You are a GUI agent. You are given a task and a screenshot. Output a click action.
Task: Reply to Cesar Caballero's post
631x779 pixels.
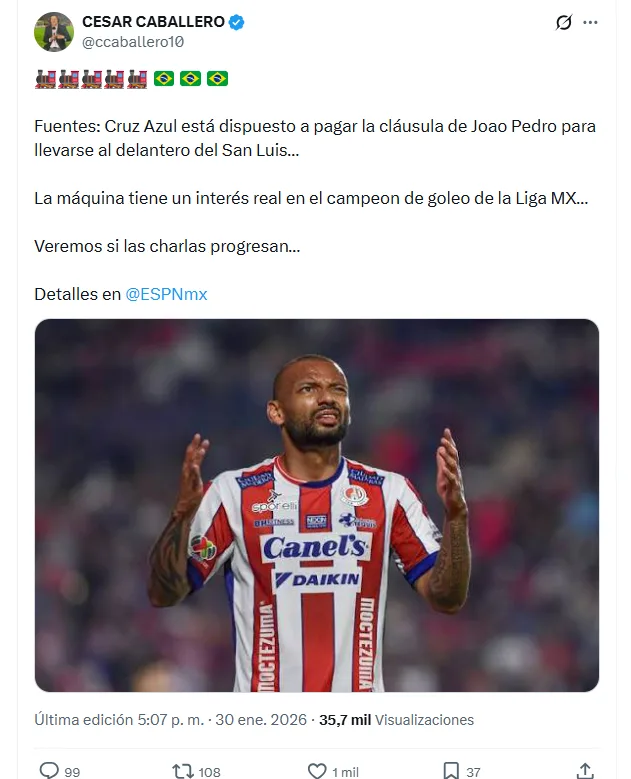tap(49, 770)
